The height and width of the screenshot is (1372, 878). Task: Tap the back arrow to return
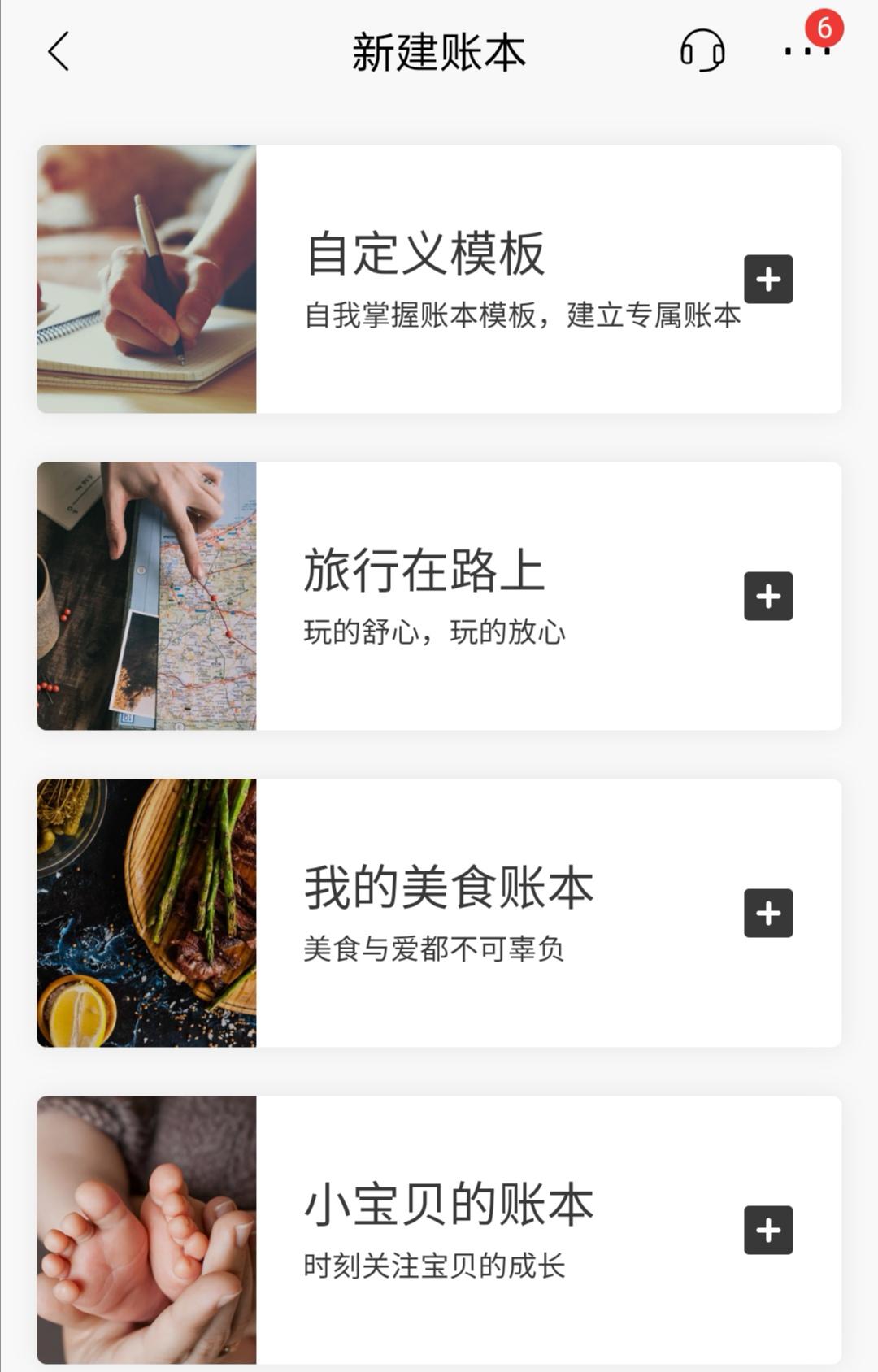(x=57, y=51)
